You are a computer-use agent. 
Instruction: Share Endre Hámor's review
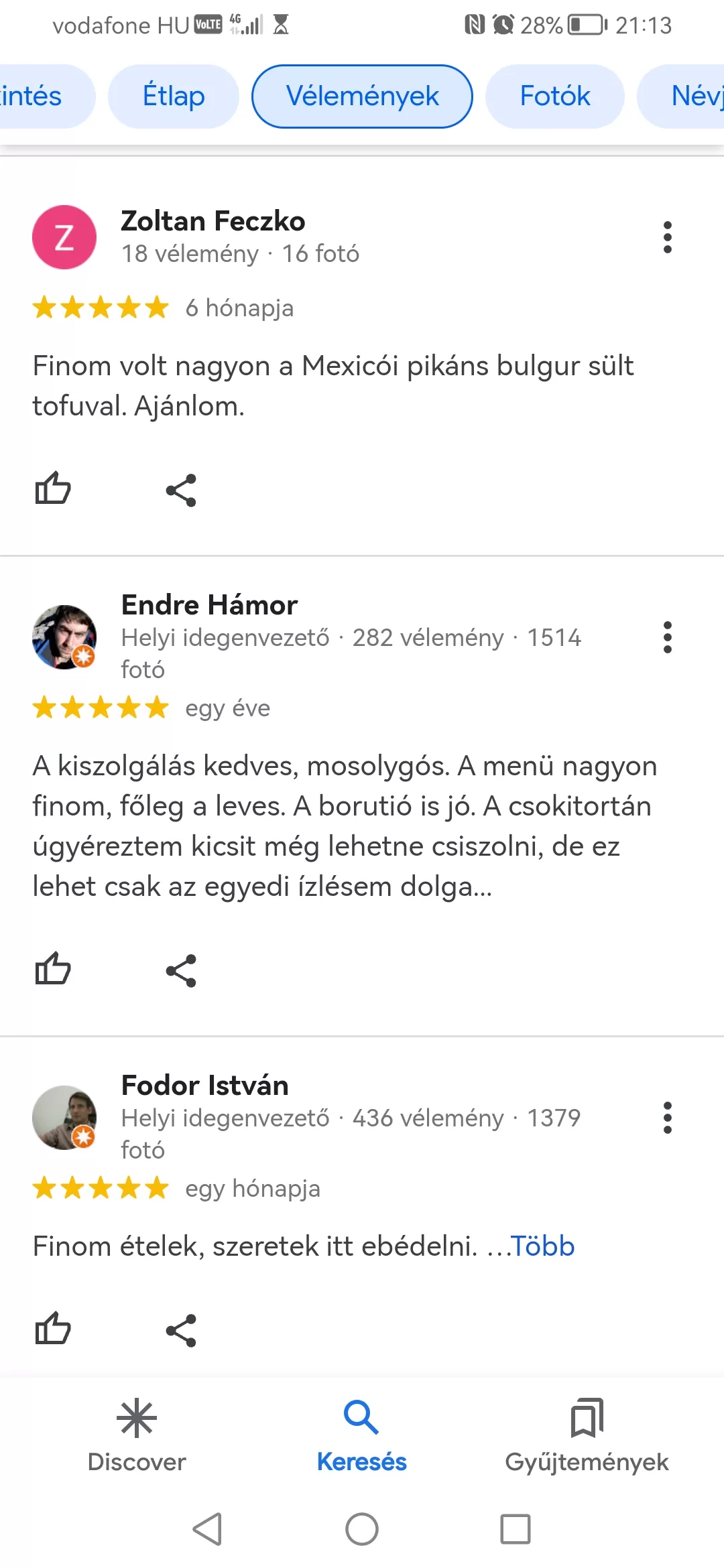[x=181, y=970]
